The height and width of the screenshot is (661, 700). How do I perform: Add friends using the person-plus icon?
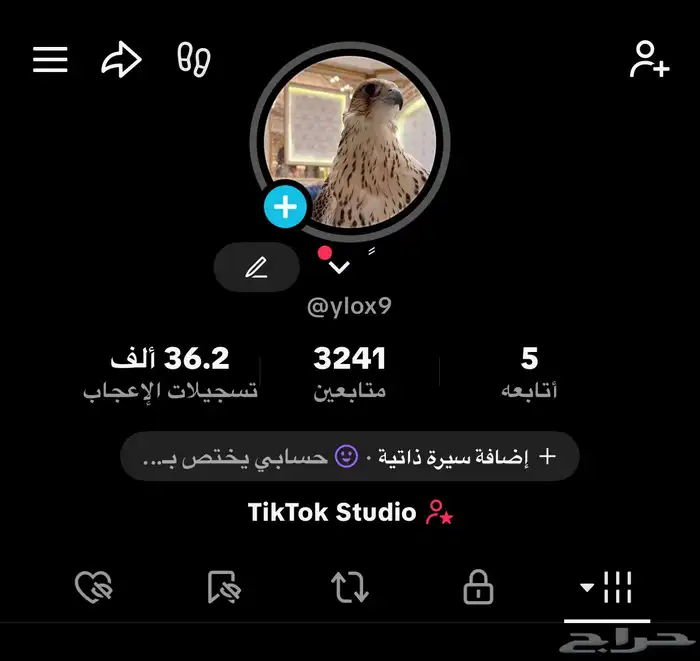(x=648, y=59)
